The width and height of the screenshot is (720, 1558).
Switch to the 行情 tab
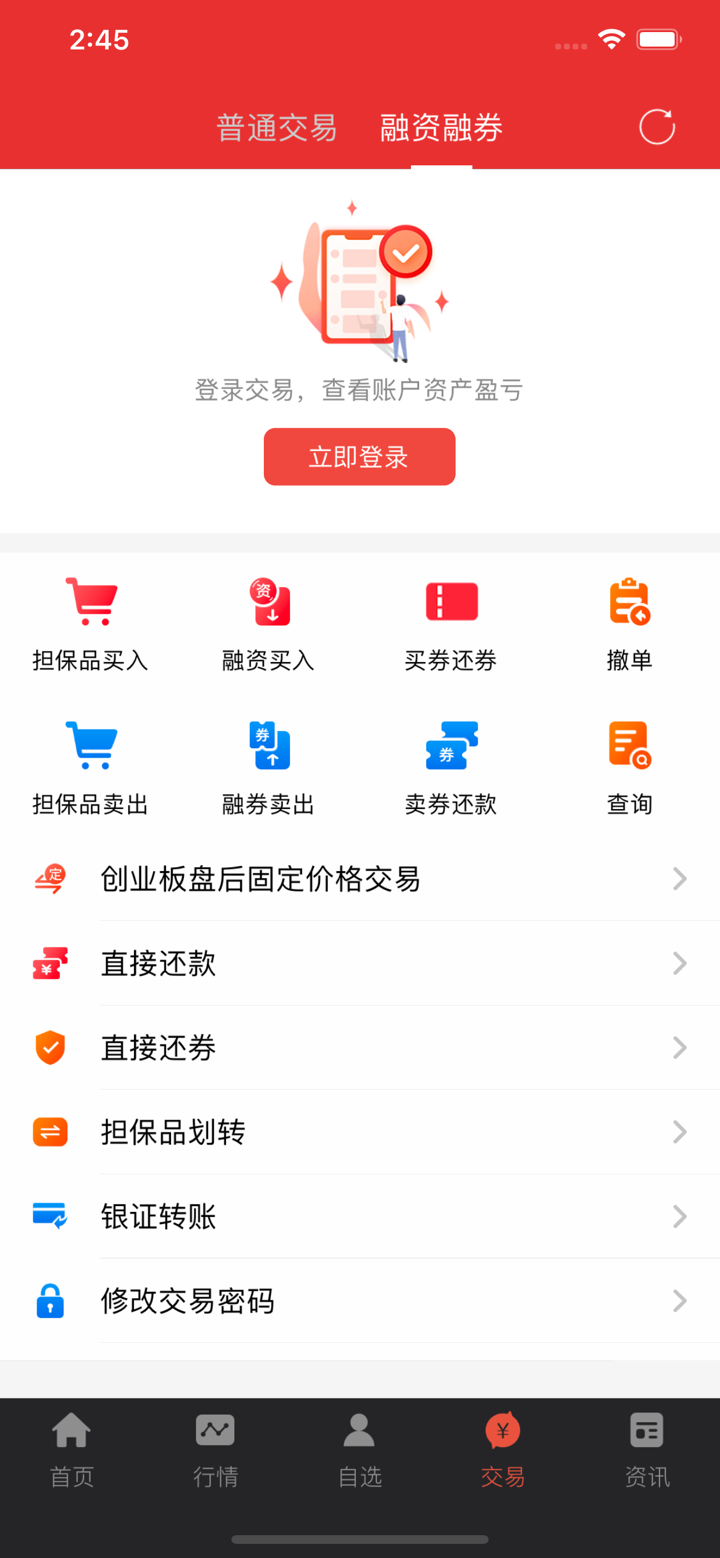[216, 1450]
